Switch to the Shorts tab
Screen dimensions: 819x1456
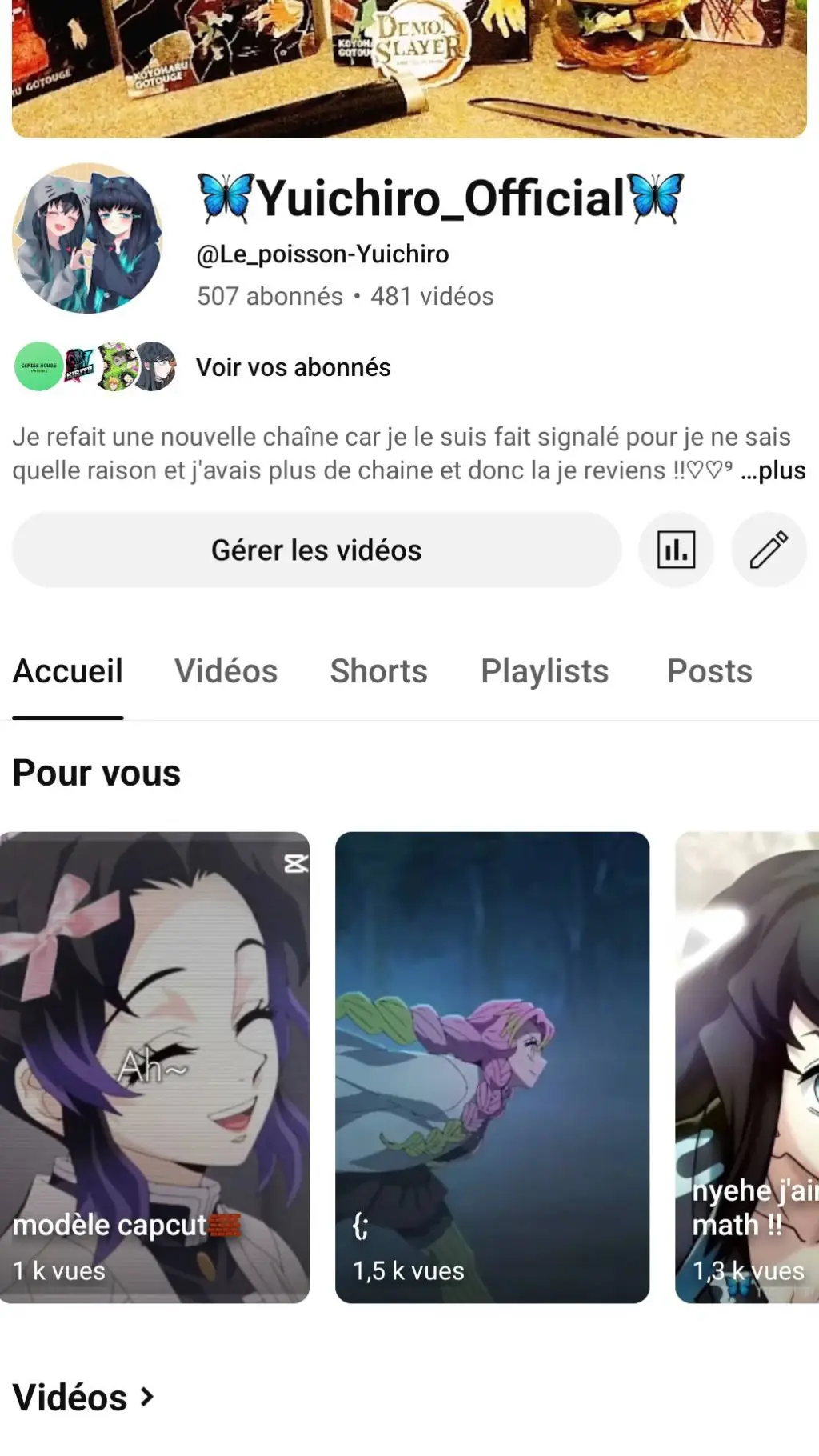379,671
